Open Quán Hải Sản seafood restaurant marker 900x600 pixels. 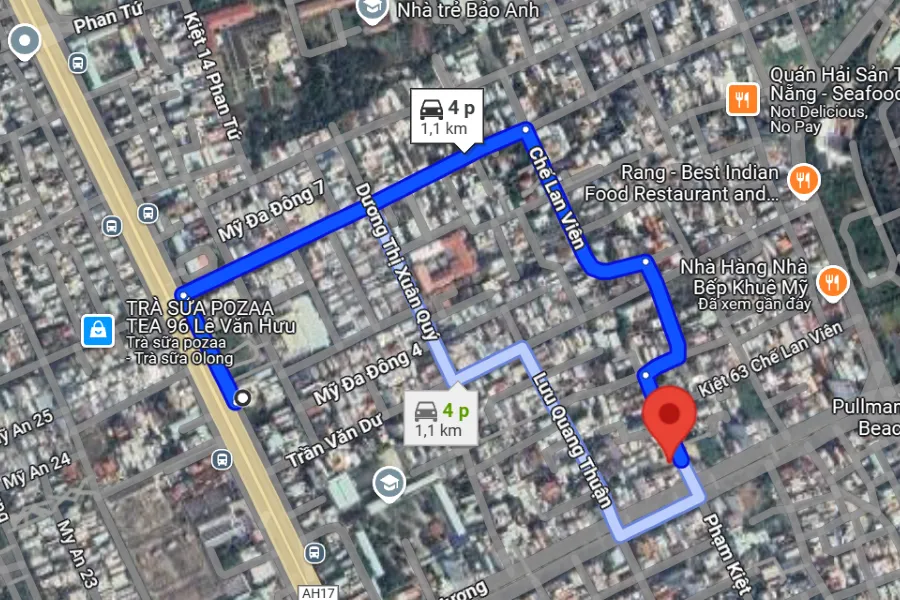click(x=741, y=98)
